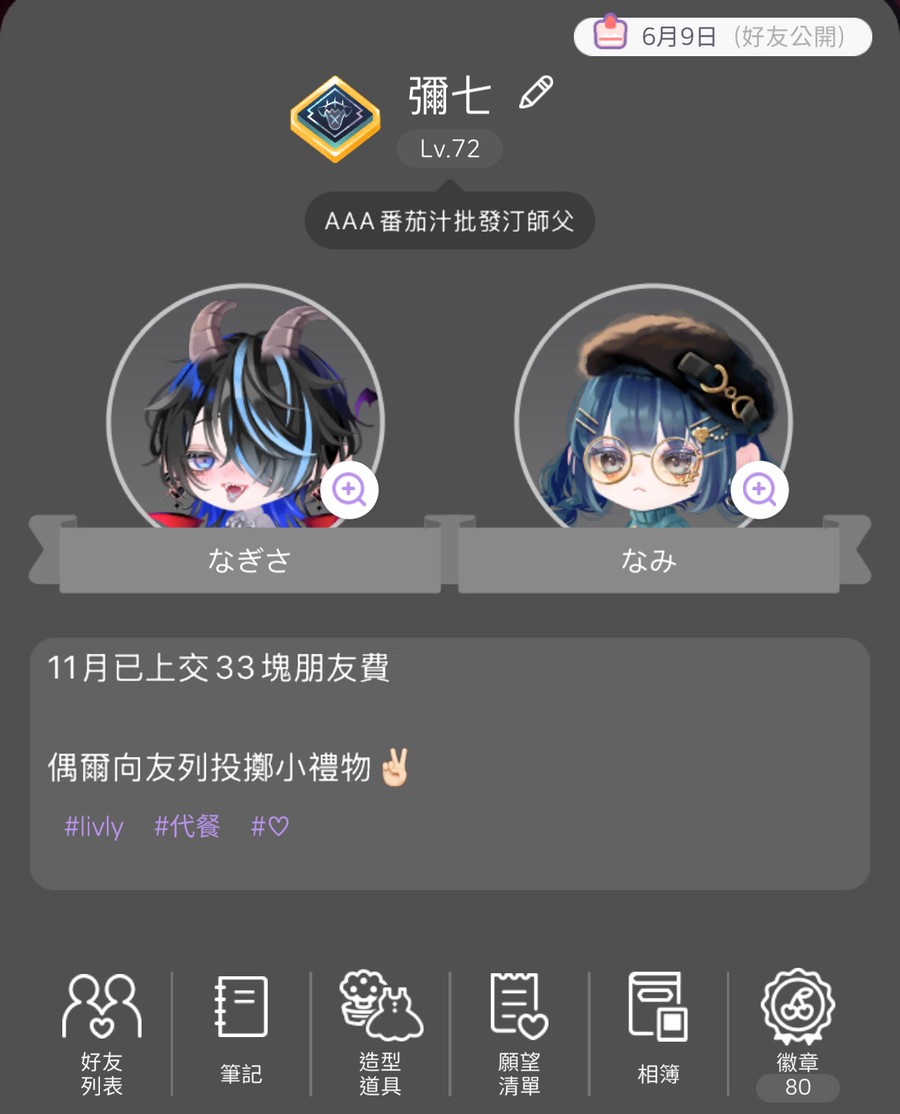Open the #♡ hashtag

click(269, 827)
